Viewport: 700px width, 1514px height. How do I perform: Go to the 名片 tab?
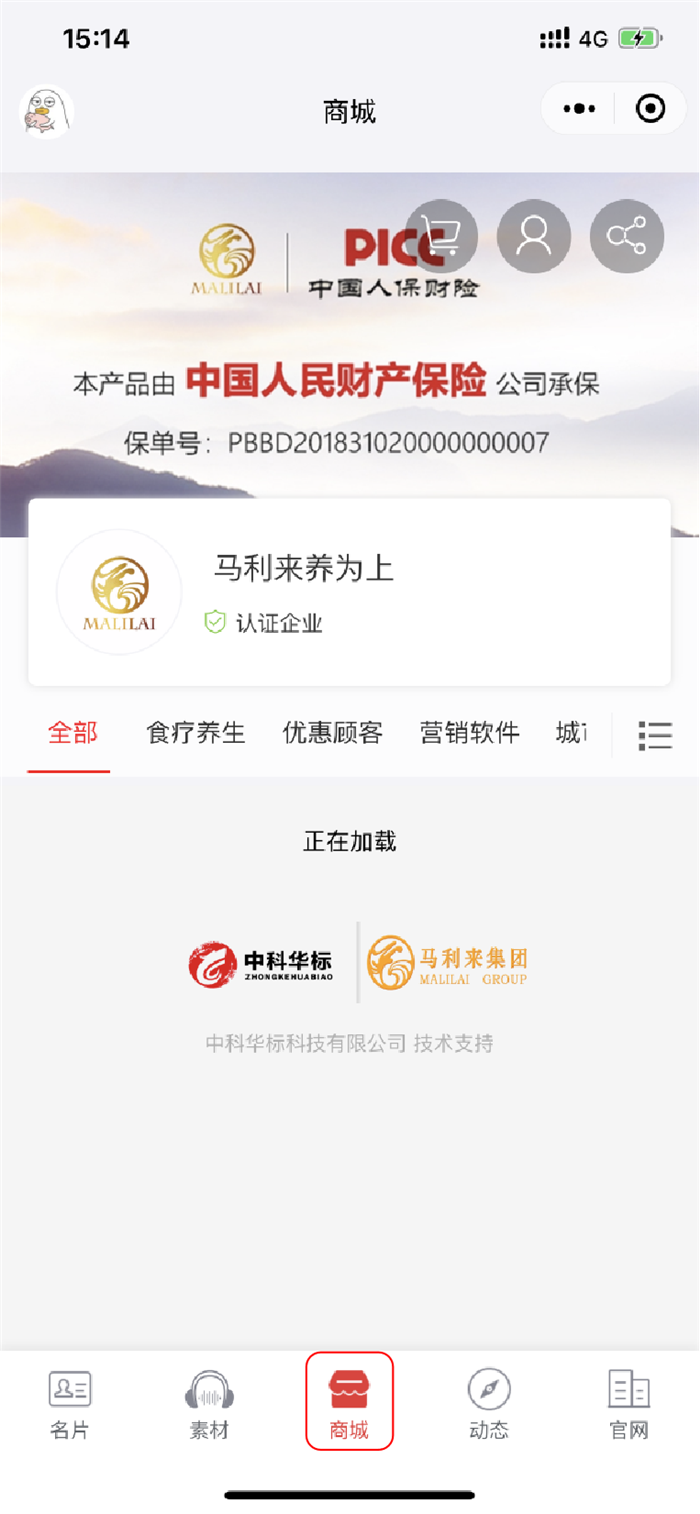click(70, 1404)
